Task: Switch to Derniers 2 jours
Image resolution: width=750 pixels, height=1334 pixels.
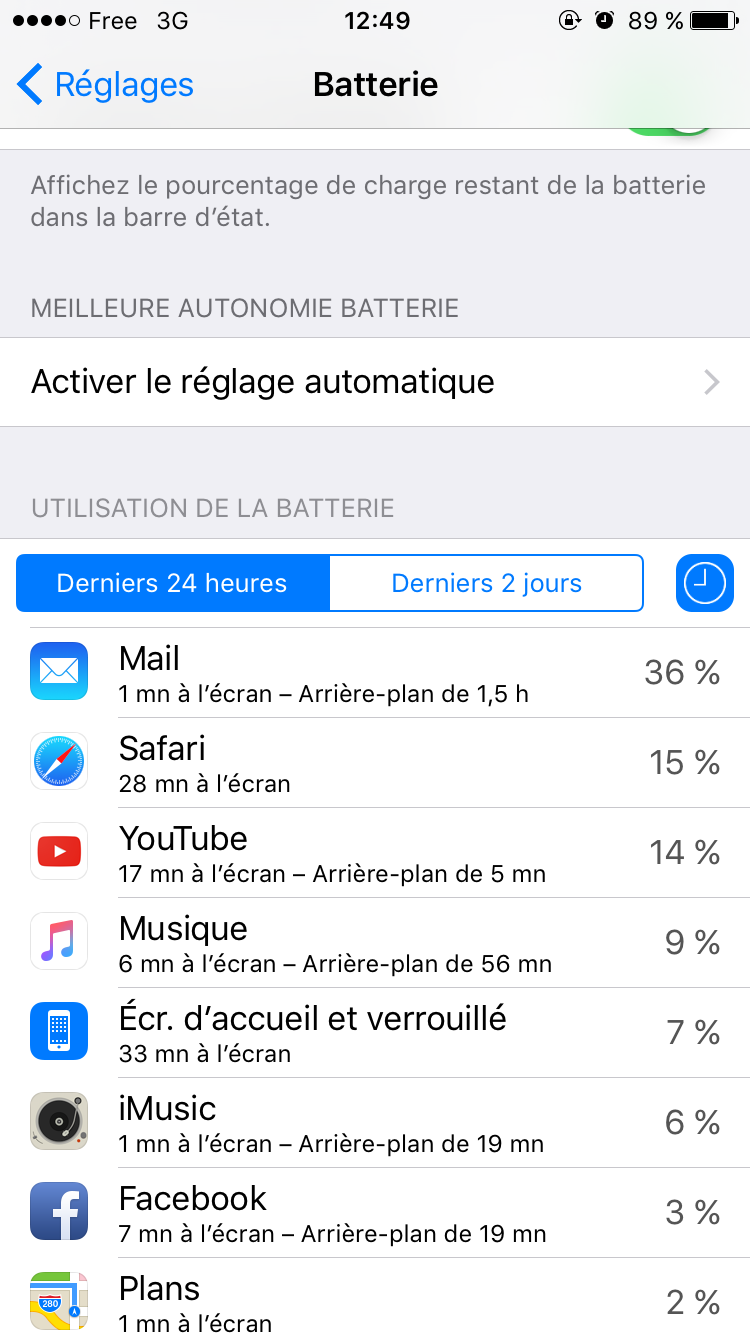Action: (x=486, y=583)
